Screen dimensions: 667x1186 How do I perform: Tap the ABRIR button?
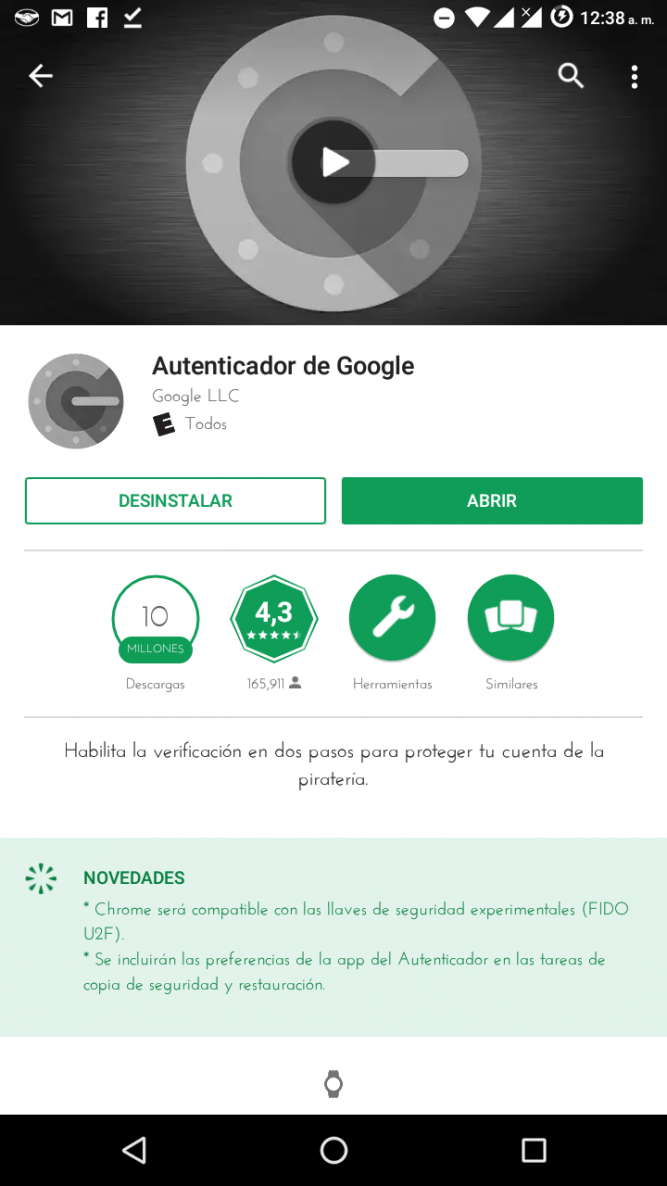click(492, 501)
